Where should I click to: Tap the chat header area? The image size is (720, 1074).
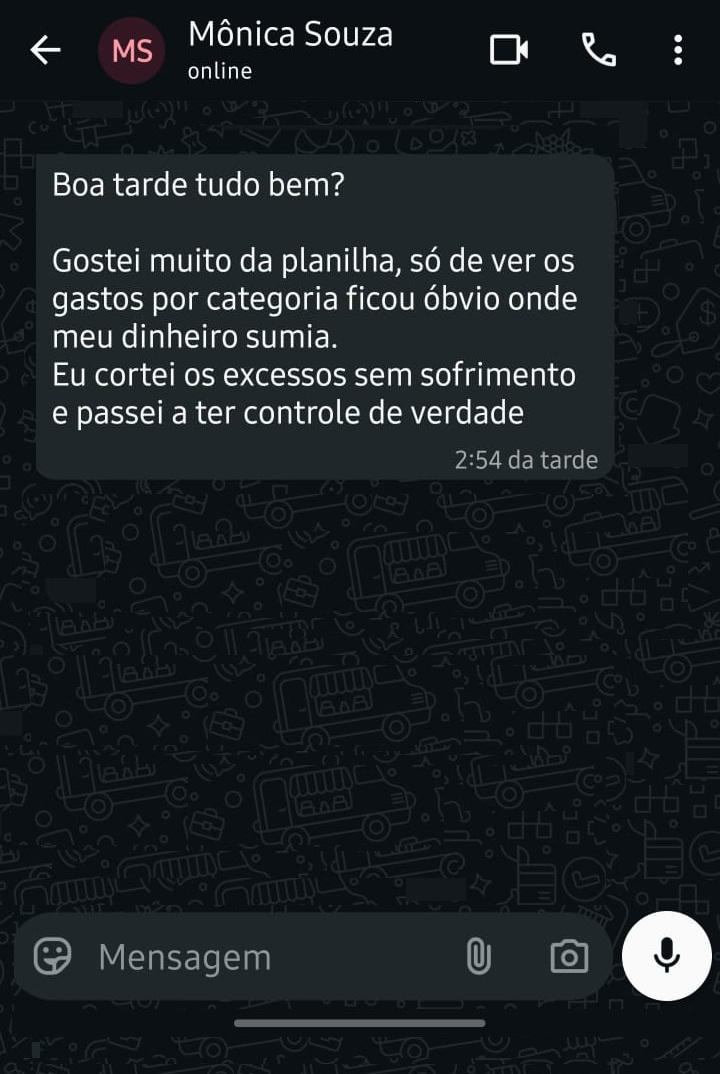[360, 49]
